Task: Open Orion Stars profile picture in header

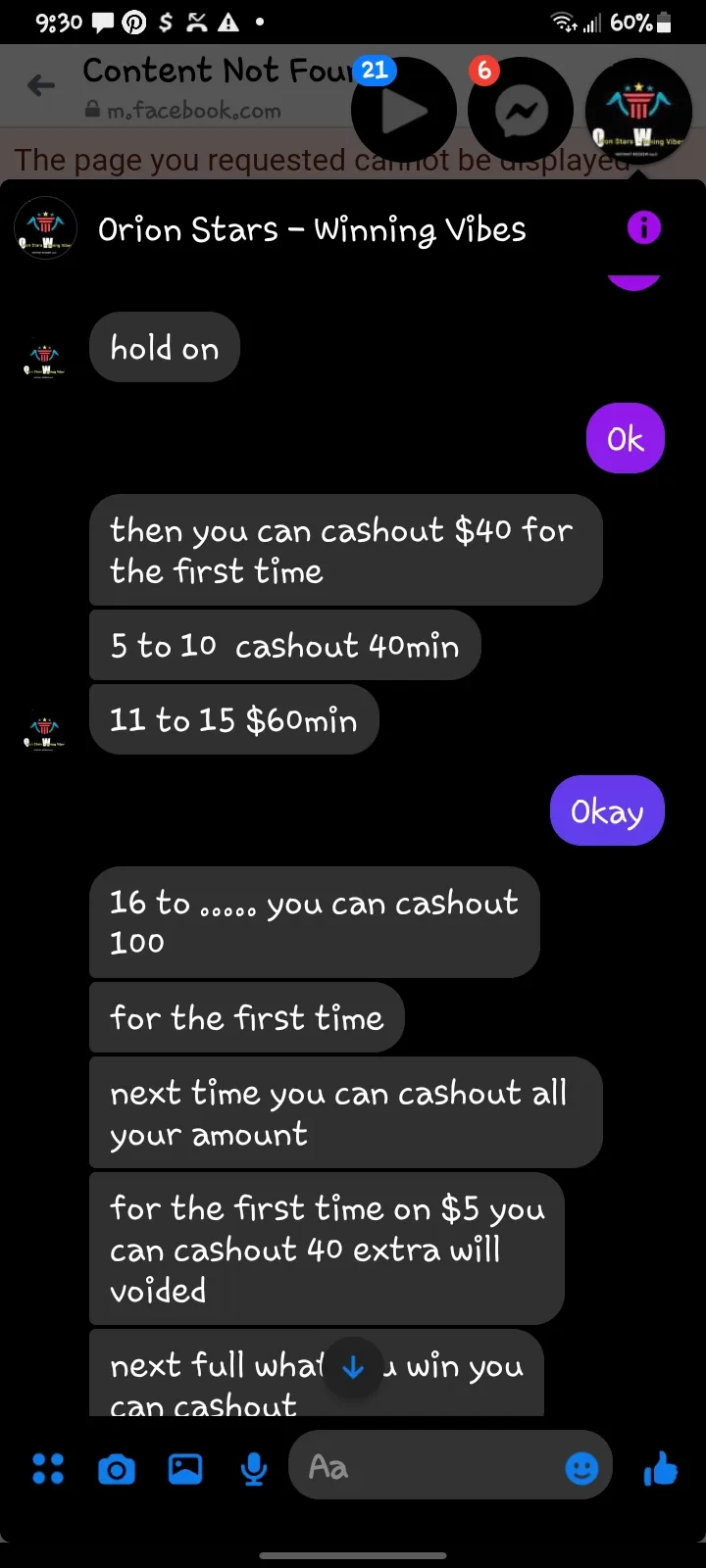Action: click(45, 228)
